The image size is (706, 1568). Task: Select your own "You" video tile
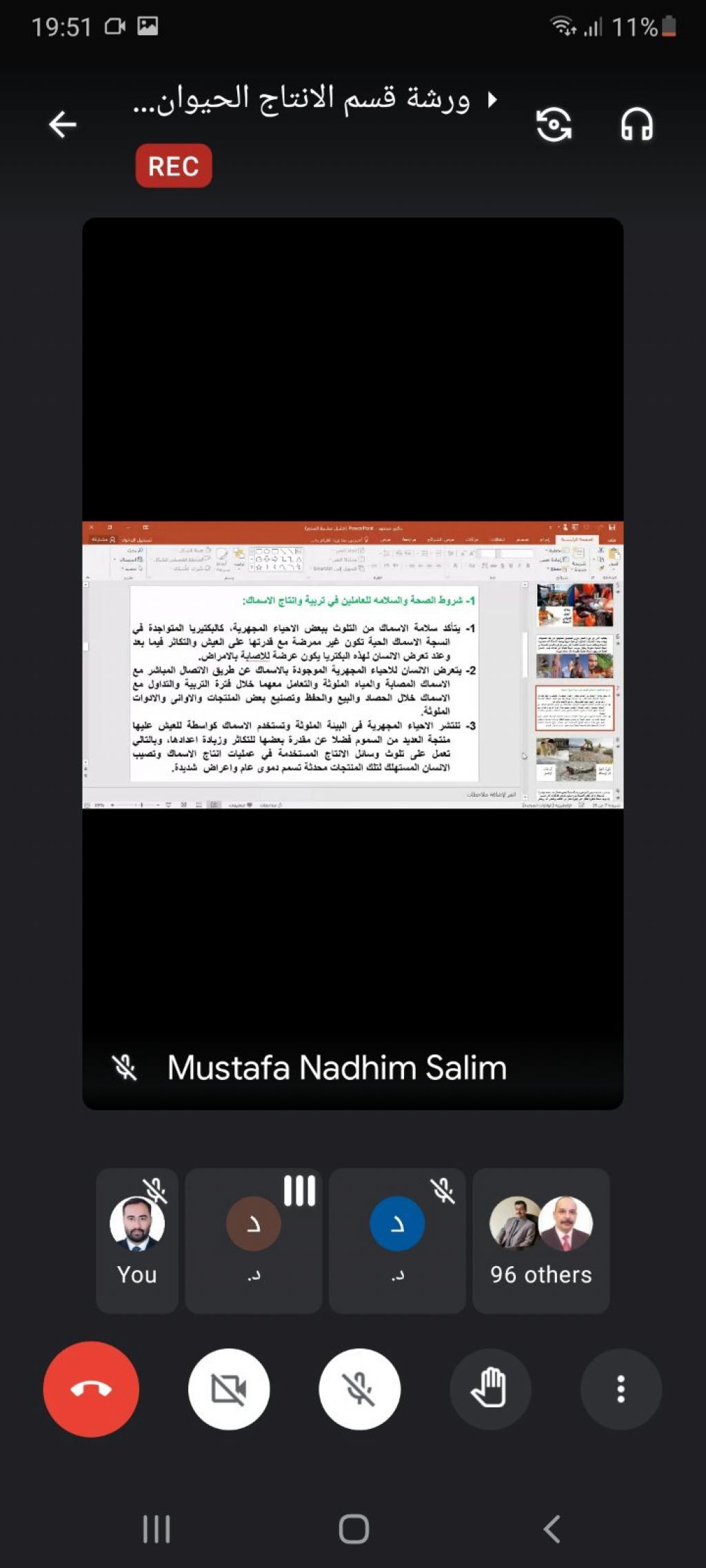(x=137, y=1240)
